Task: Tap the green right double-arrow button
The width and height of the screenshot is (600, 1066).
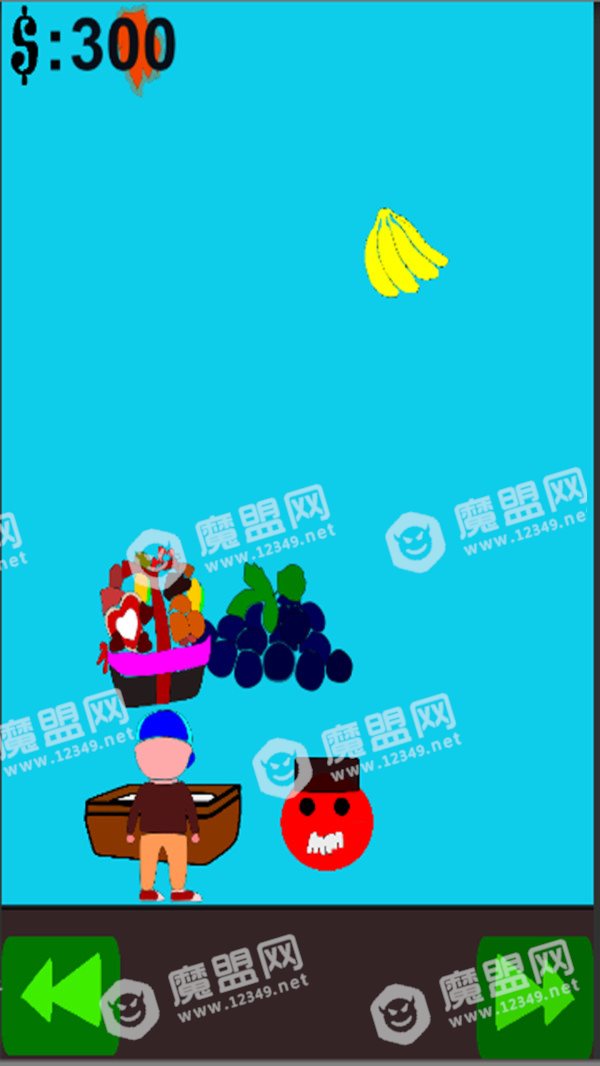Action: (536, 997)
